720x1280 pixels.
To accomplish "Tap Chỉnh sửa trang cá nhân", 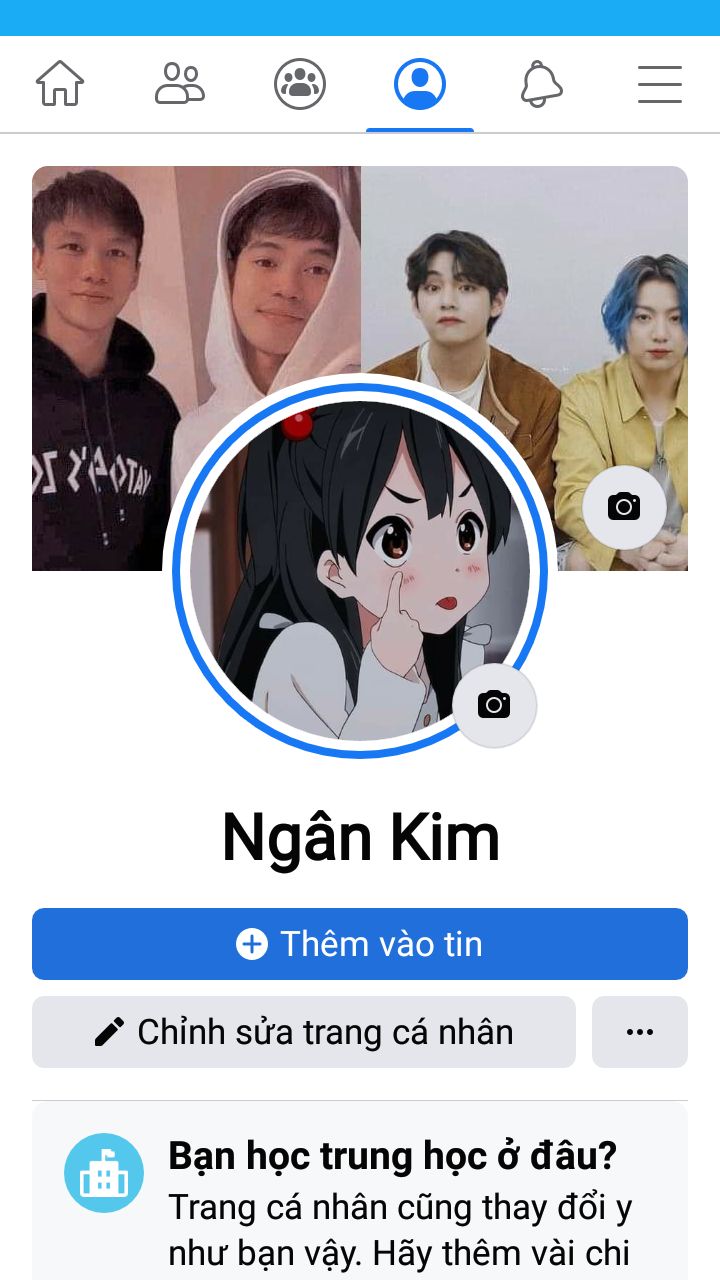I will tap(304, 1032).
